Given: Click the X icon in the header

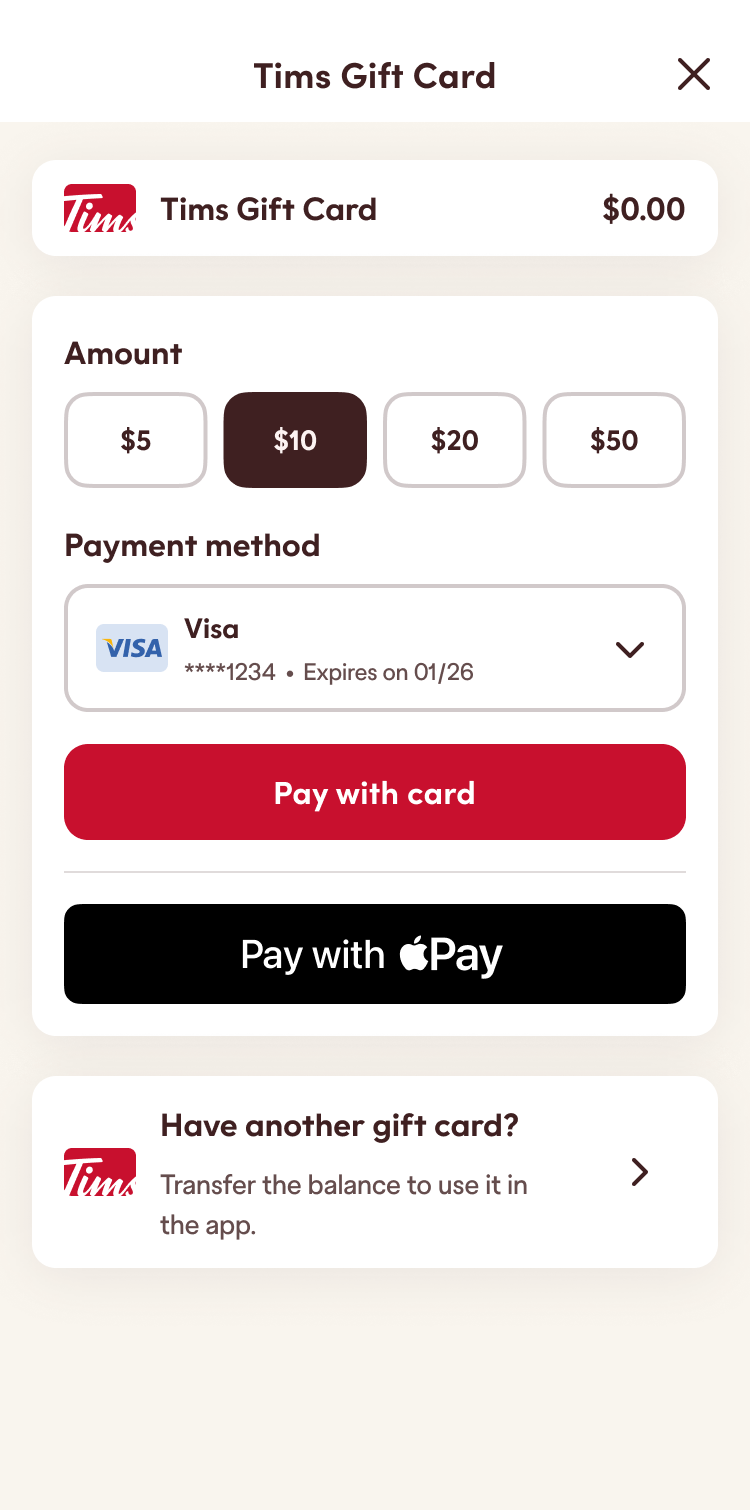Looking at the screenshot, I should pyautogui.click(x=693, y=74).
